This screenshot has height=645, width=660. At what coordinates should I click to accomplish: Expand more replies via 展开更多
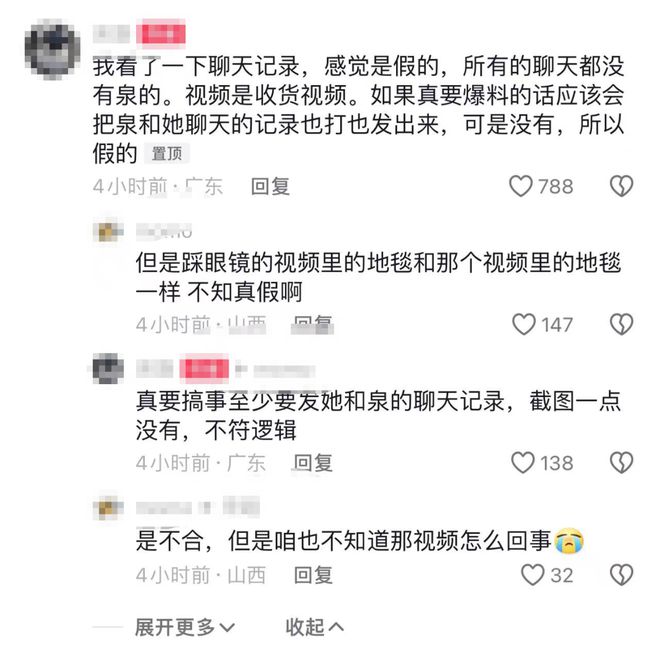click(x=185, y=627)
